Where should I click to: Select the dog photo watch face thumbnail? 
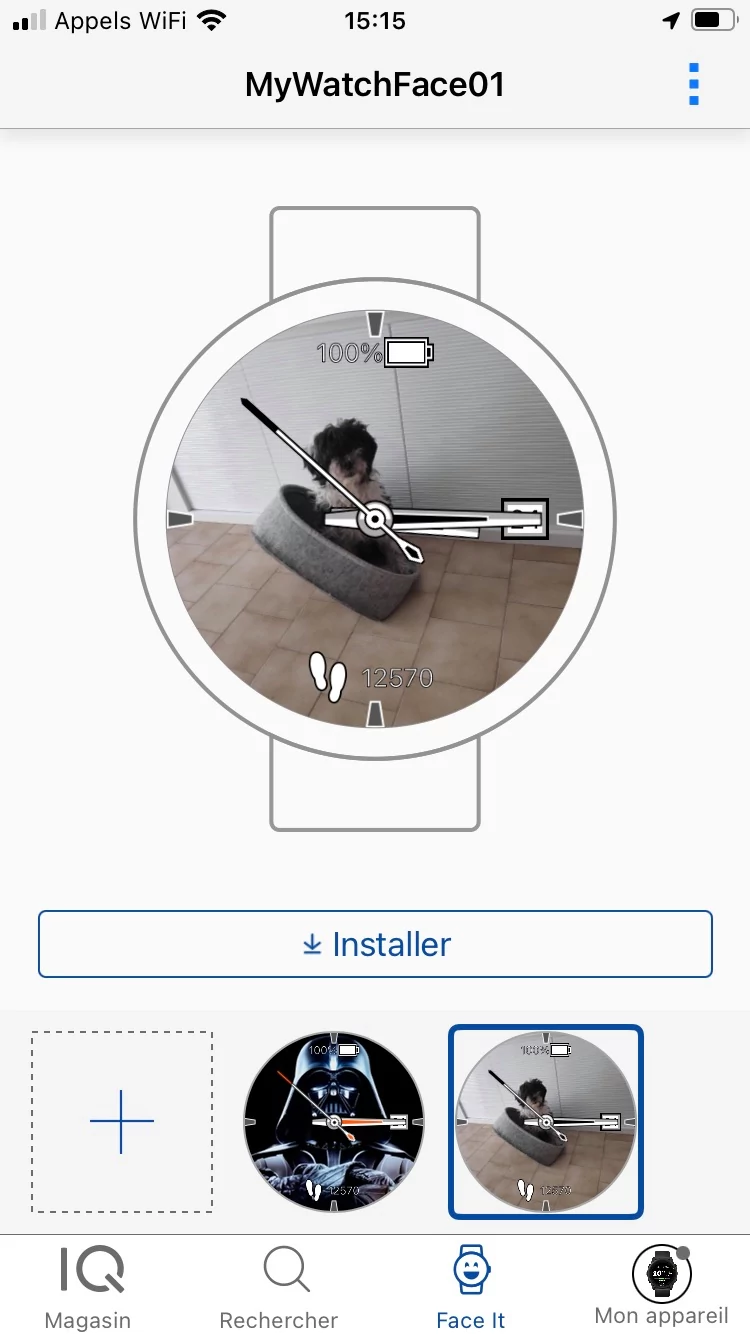click(x=546, y=1122)
